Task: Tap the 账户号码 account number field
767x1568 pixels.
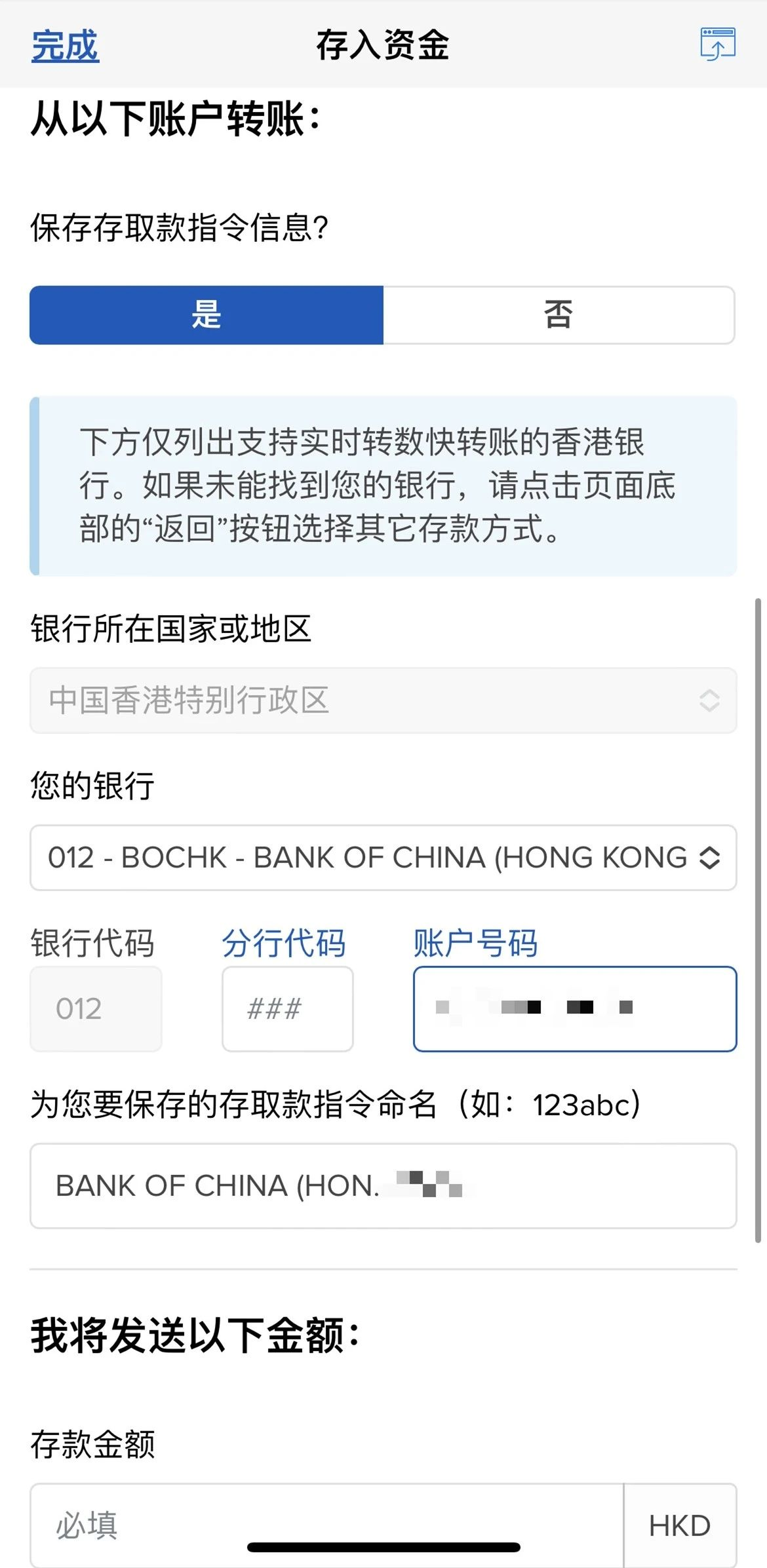Action: click(574, 1009)
